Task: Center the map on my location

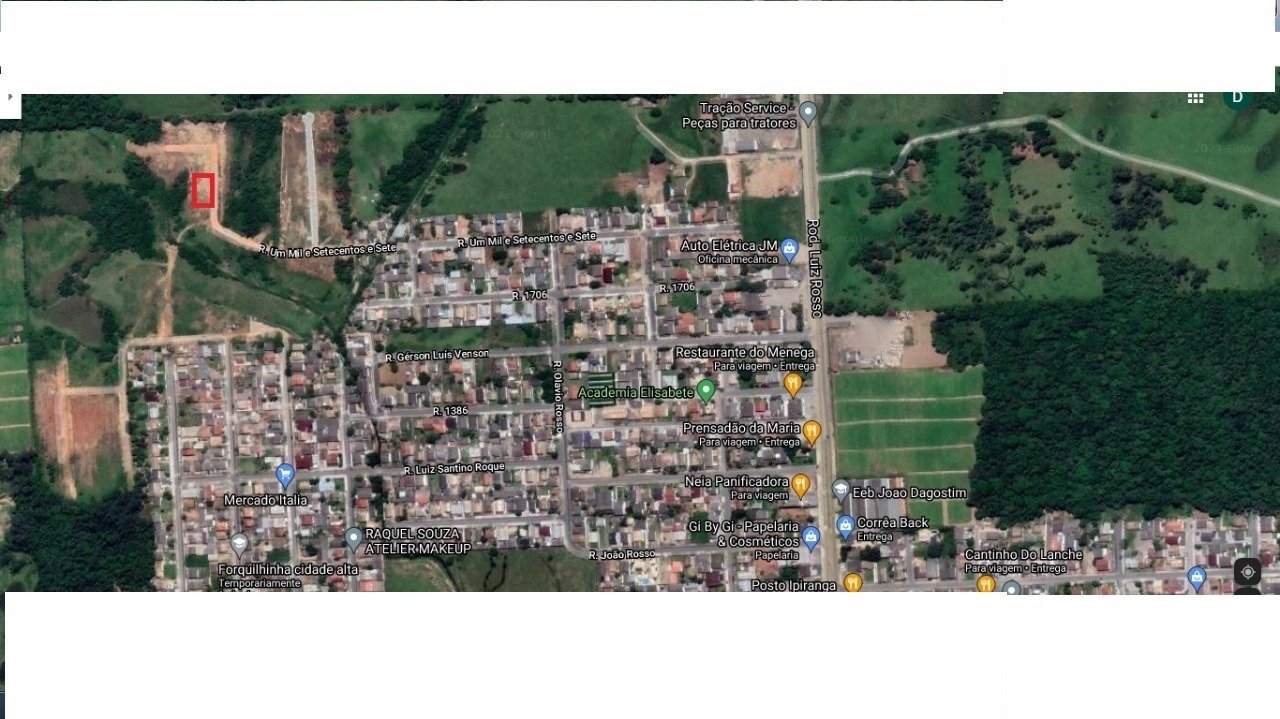Action: pos(1247,572)
